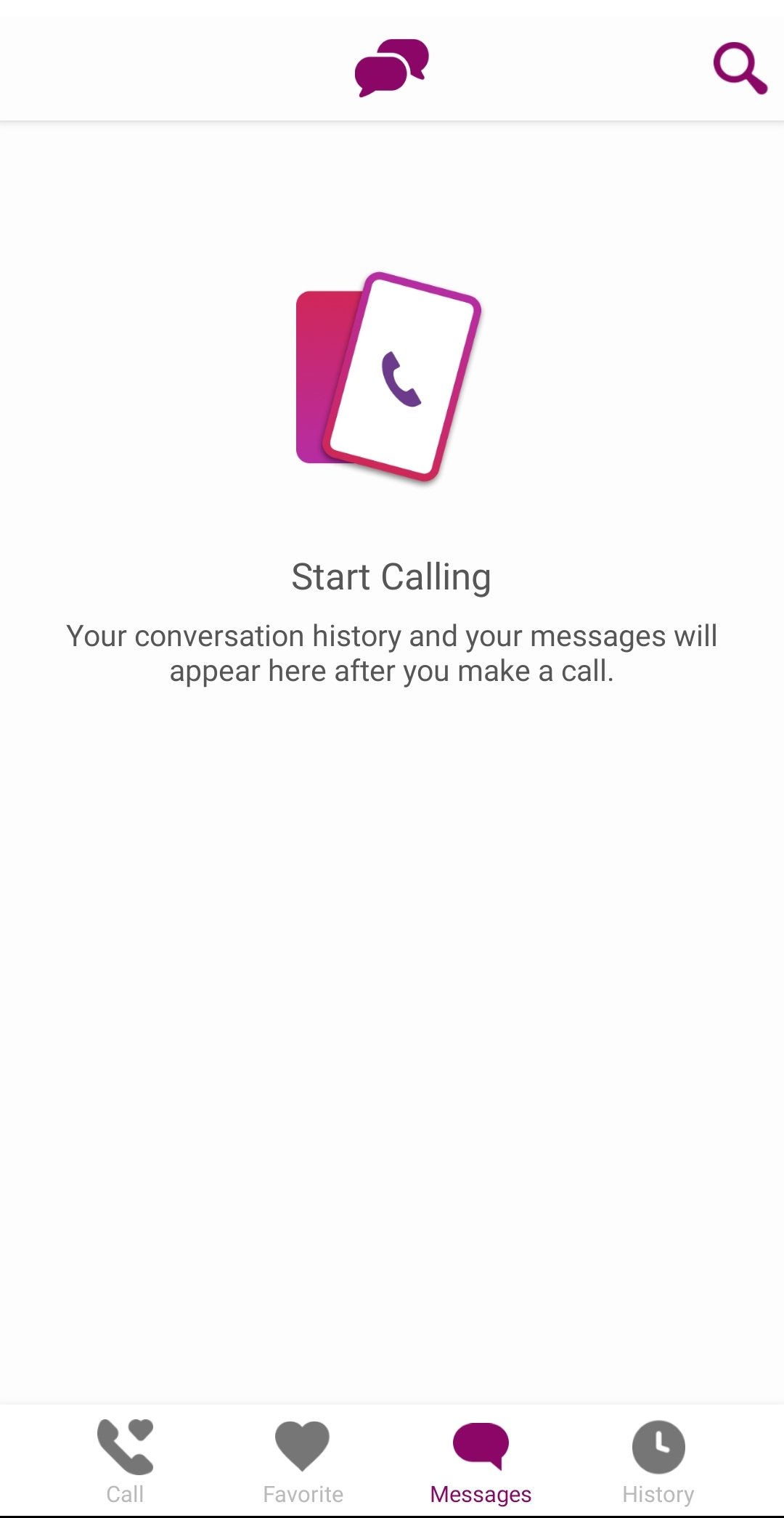Switch to the Call tab
The width and height of the screenshot is (784, 1518).
click(125, 1460)
